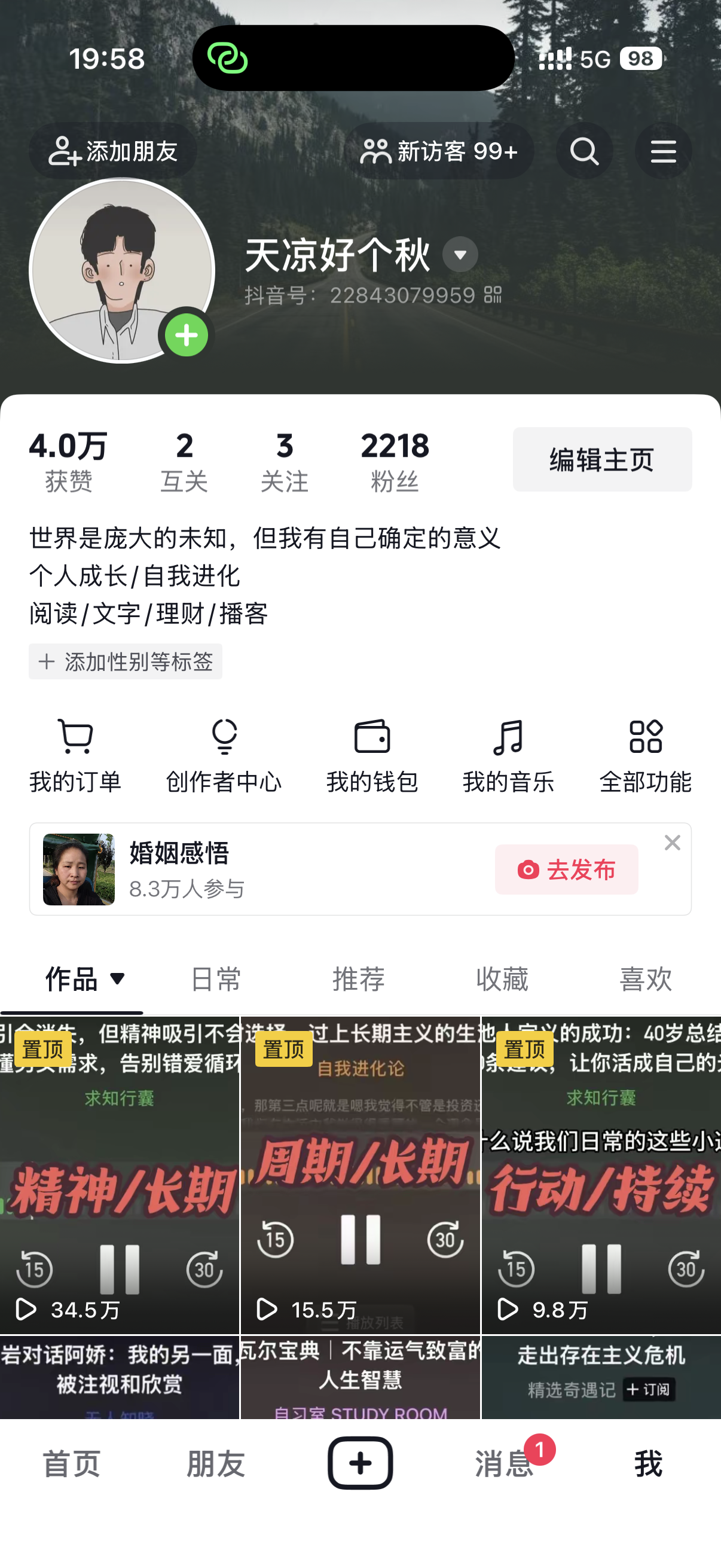Open the search icon in the header
Image resolution: width=721 pixels, height=1568 pixels.
click(583, 151)
